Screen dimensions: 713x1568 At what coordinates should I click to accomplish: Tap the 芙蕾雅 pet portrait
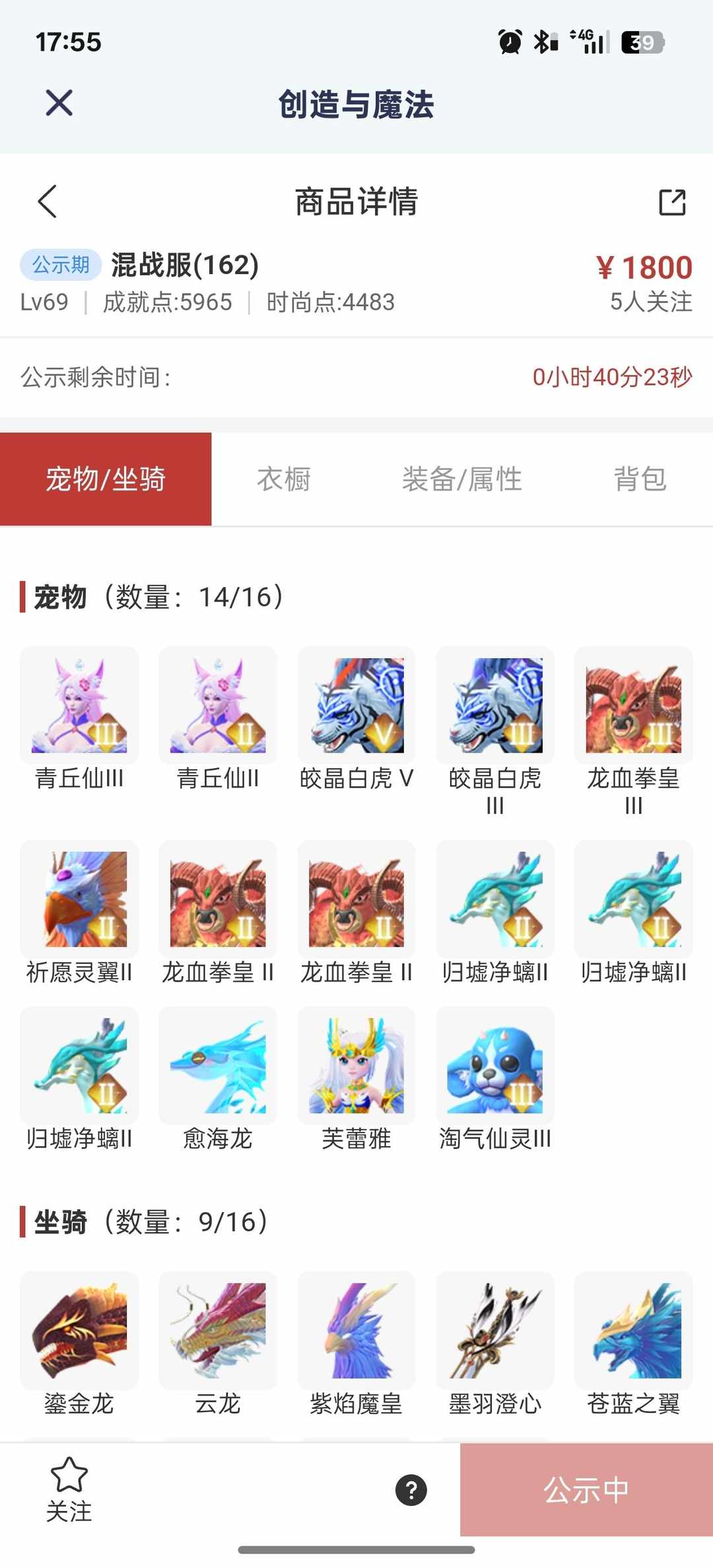coord(356,1066)
